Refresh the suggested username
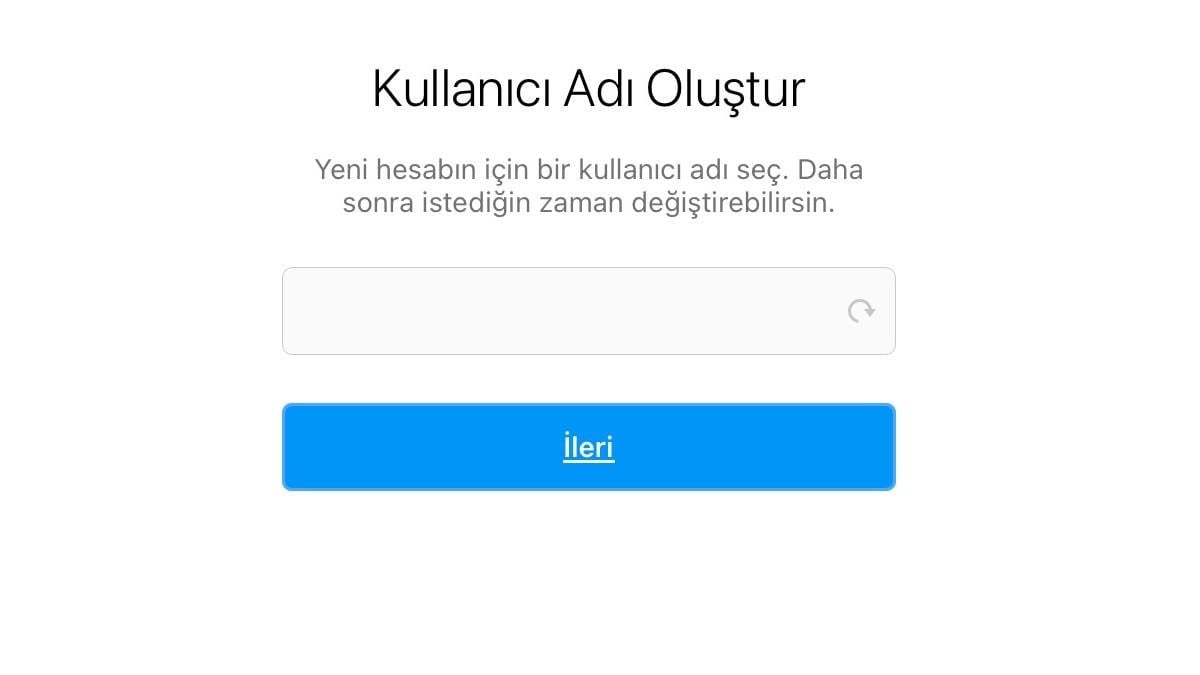1200x675 pixels. click(x=861, y=311)
